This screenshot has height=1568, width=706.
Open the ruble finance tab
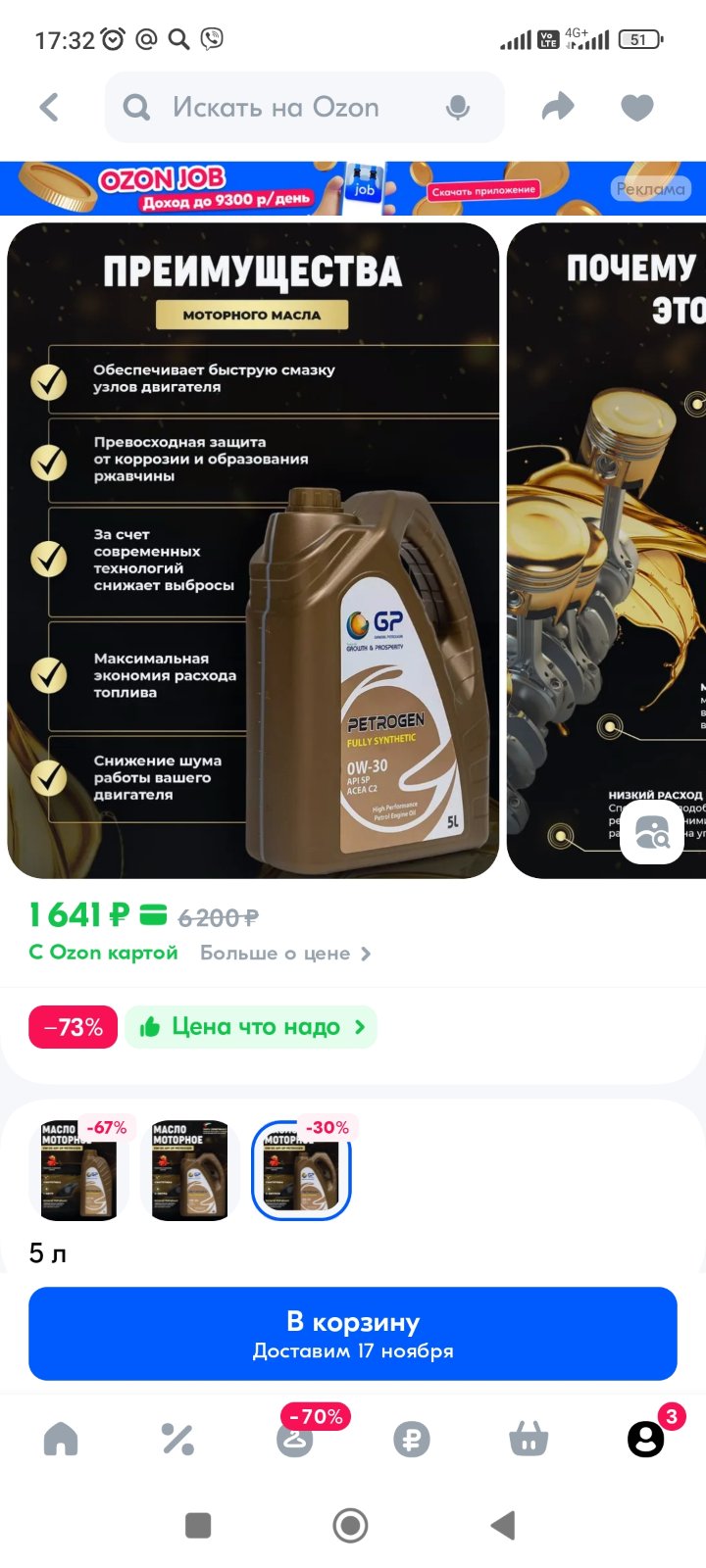pos(411,1440)
